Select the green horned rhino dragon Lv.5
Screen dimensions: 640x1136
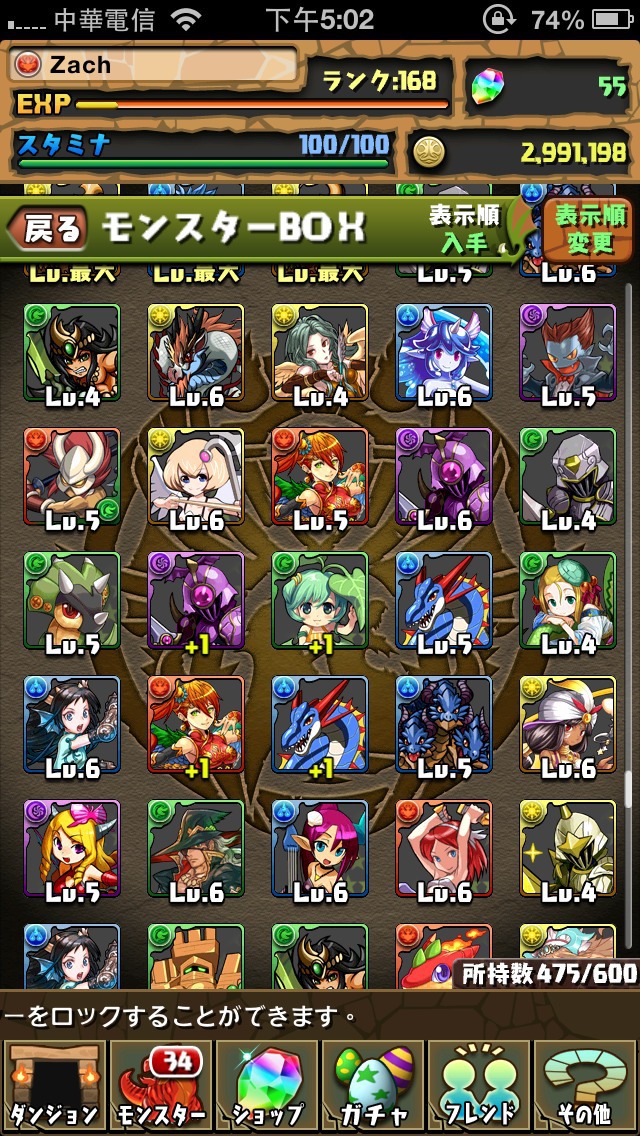(71, 602)
